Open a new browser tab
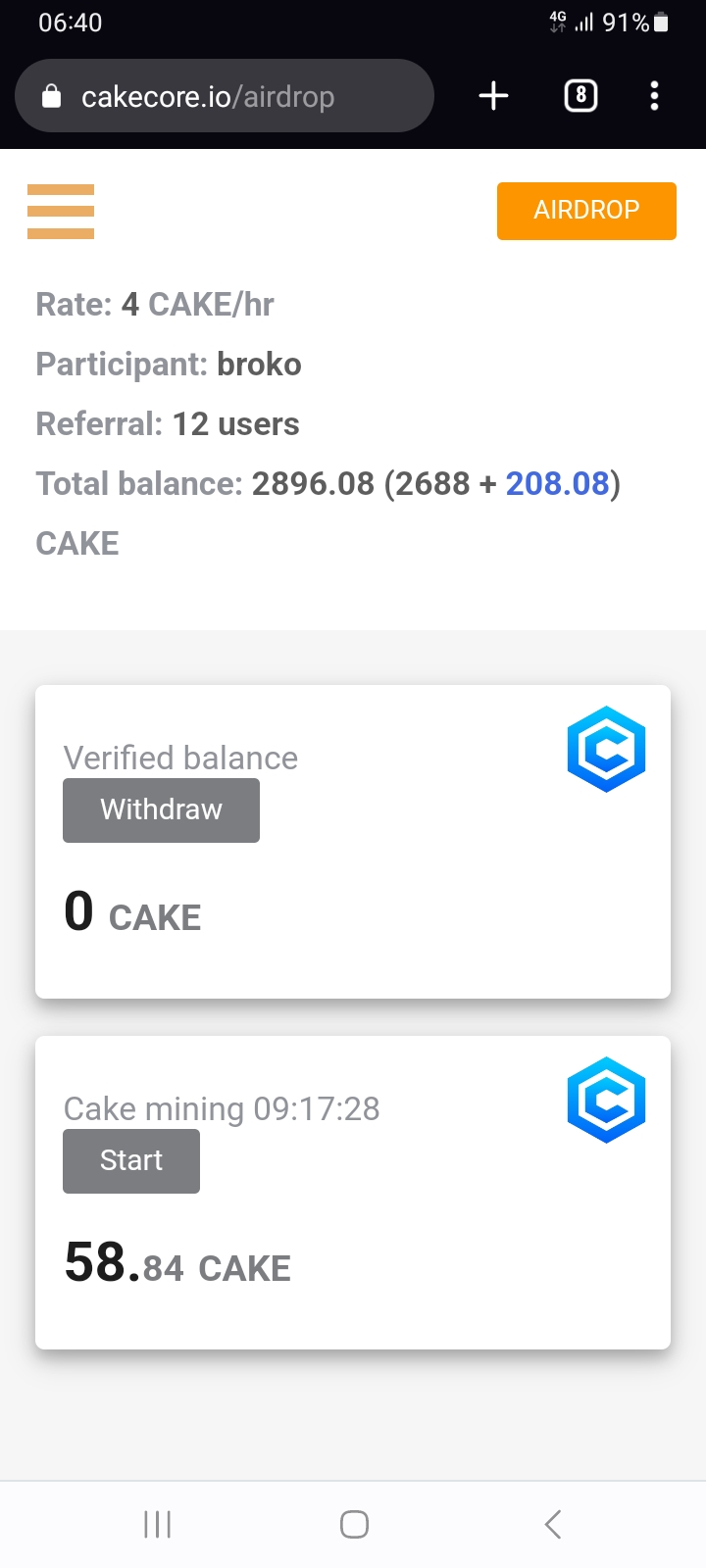This screenshot has width=706, height=1568. pyautogui.click(x=493, y=96)
